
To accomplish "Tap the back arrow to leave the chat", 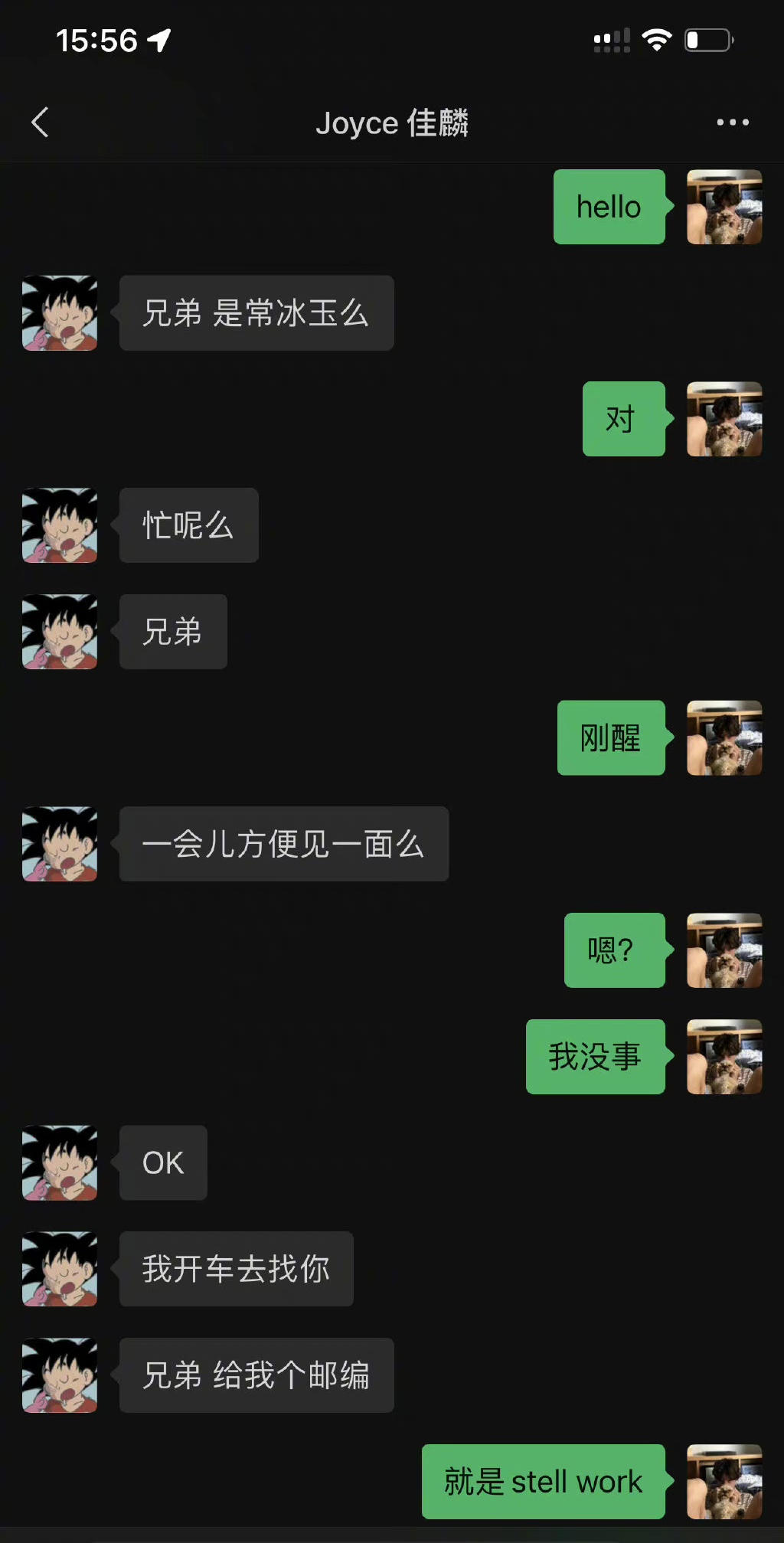I will (40, 123).
